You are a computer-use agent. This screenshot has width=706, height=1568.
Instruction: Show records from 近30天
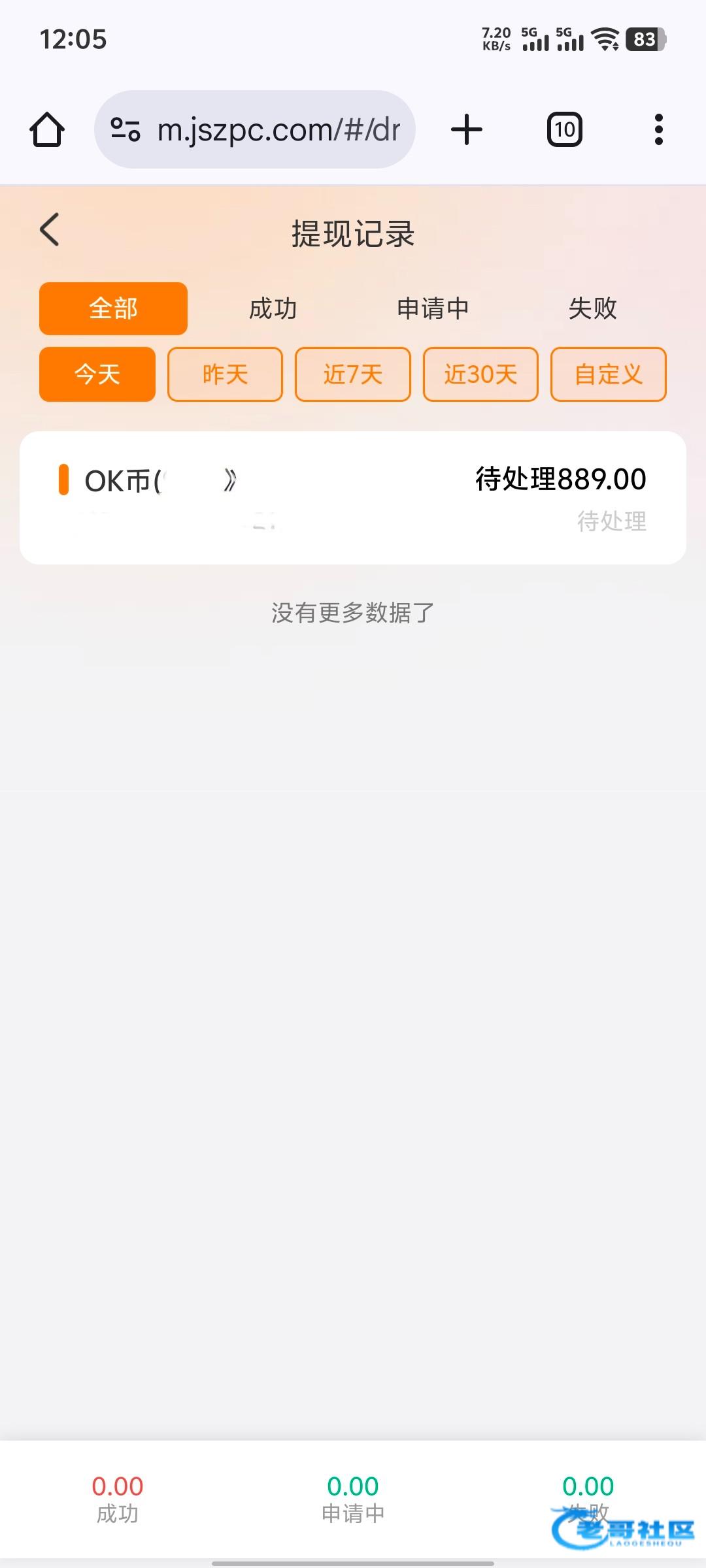point(480,374)
